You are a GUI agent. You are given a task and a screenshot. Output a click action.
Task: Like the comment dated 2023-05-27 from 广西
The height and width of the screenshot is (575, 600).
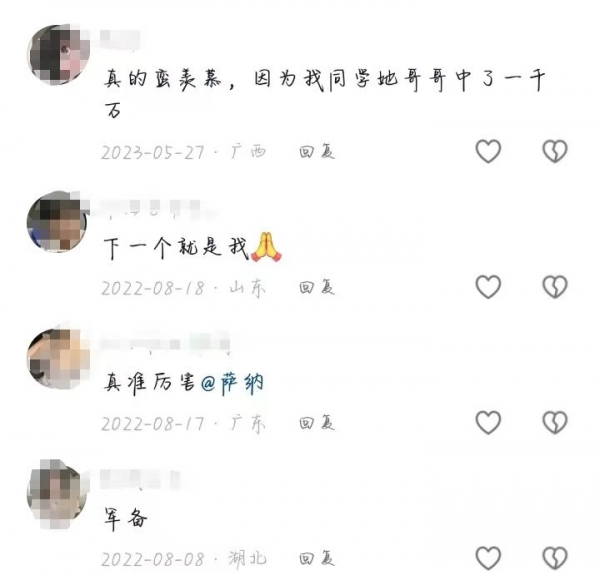click(487, 151)
